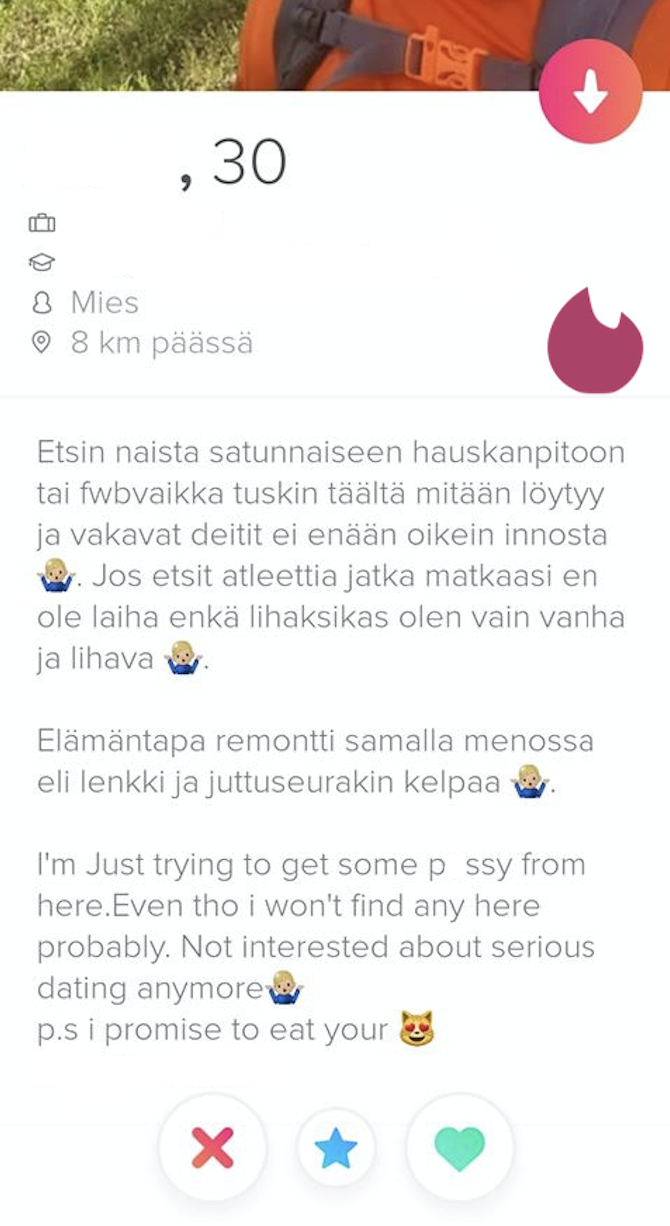Super Like with the blue star button
The image size is (670, 1226).
point(336,1148)
